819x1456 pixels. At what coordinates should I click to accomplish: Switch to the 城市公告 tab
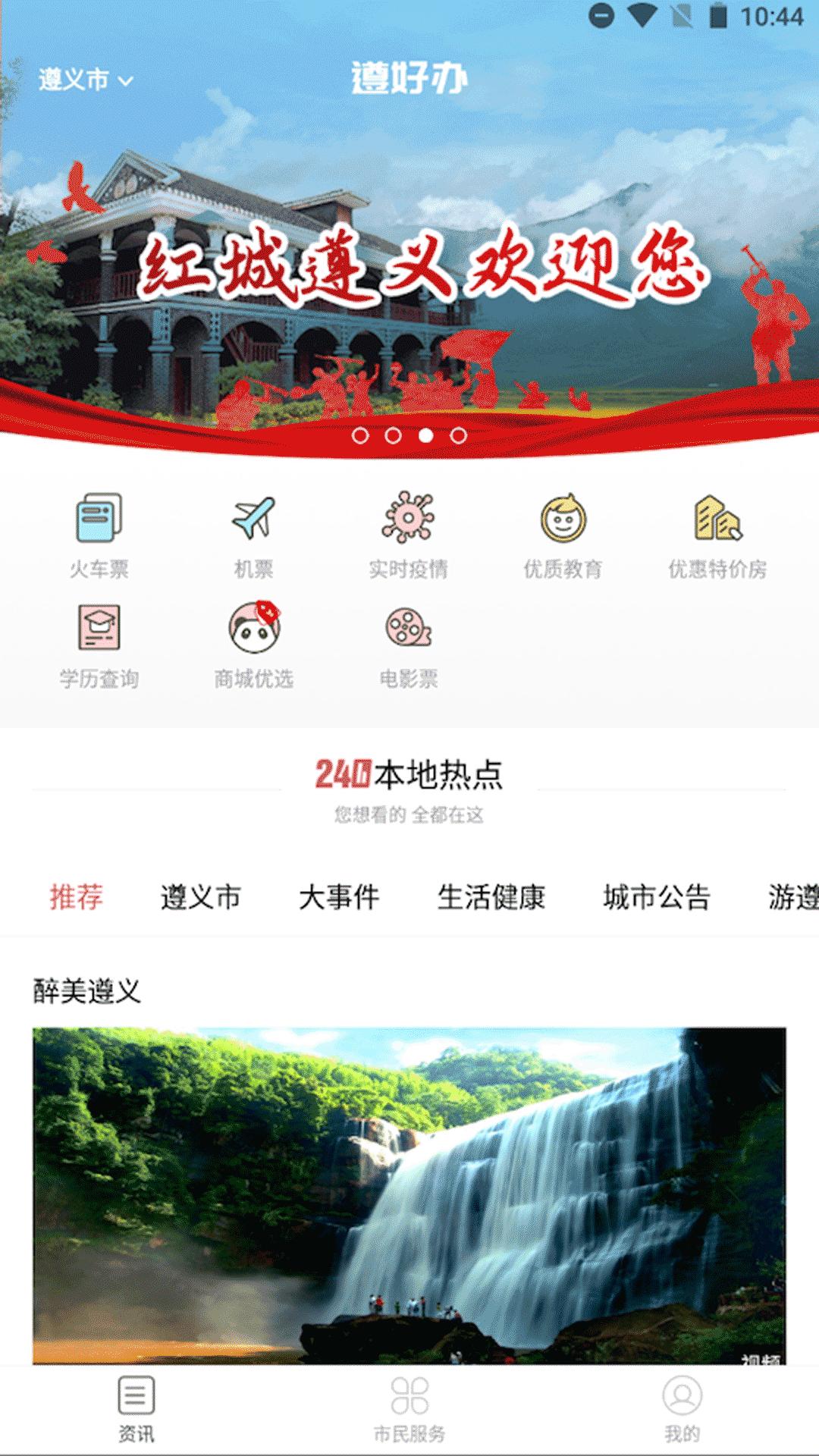click(x=657, y=897)
